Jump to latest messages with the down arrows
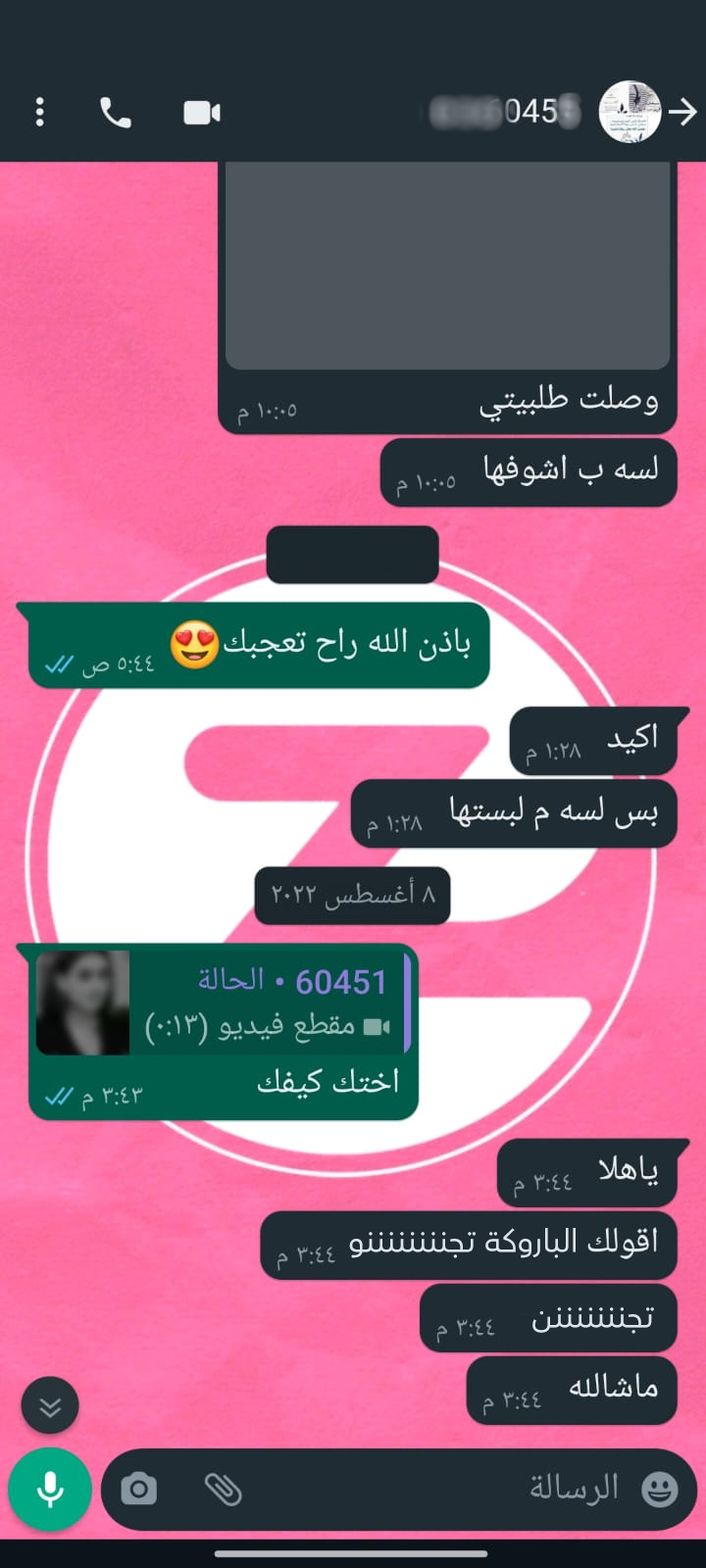 [x=50, y=1407]
